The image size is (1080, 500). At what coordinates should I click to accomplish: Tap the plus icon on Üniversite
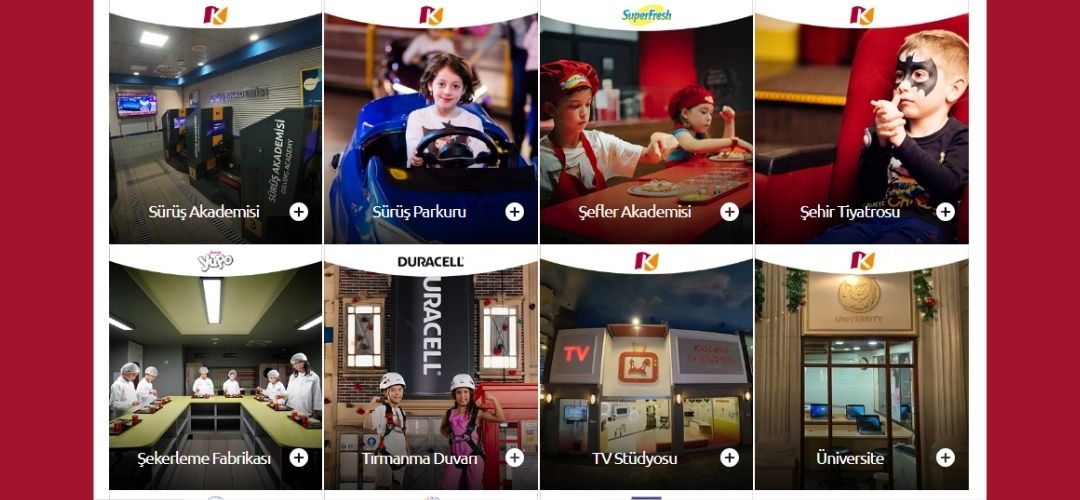click(x=945, y=457)
